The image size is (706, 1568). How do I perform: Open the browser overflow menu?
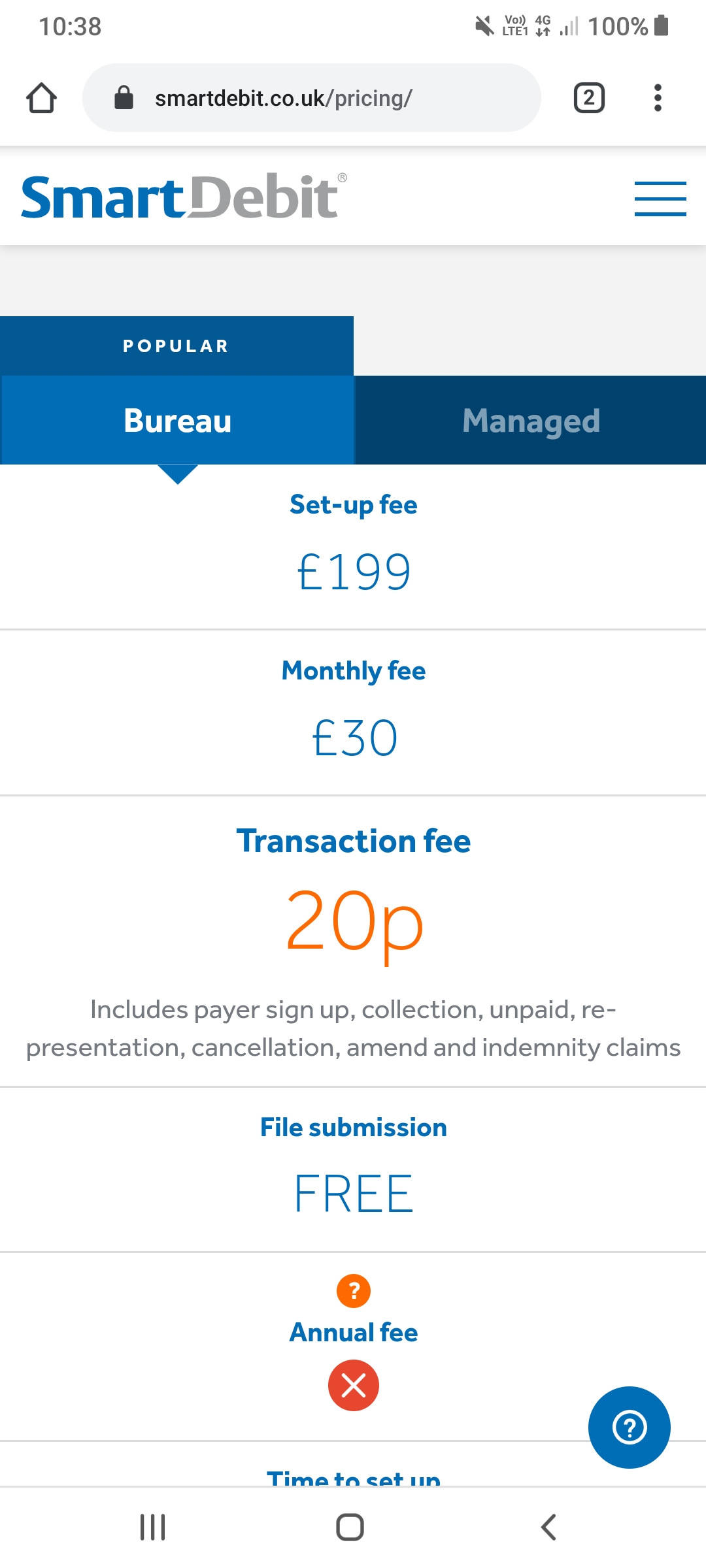(658, 98)
